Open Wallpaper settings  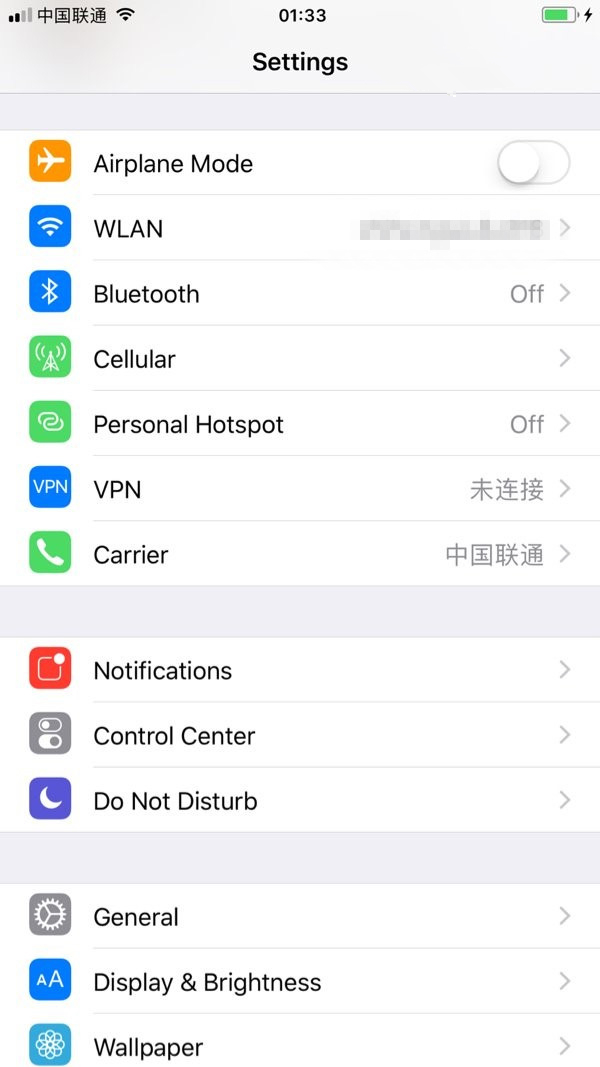tap(300, 1045)
